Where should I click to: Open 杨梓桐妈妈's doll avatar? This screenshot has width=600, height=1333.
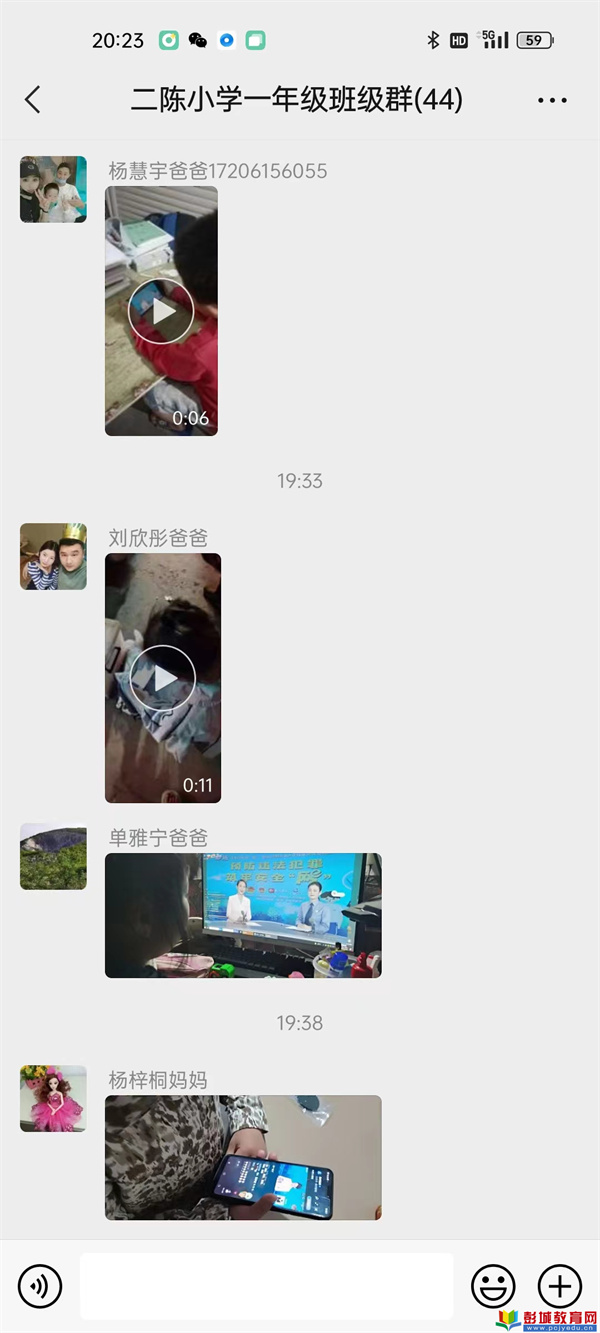pos(53,1098)
